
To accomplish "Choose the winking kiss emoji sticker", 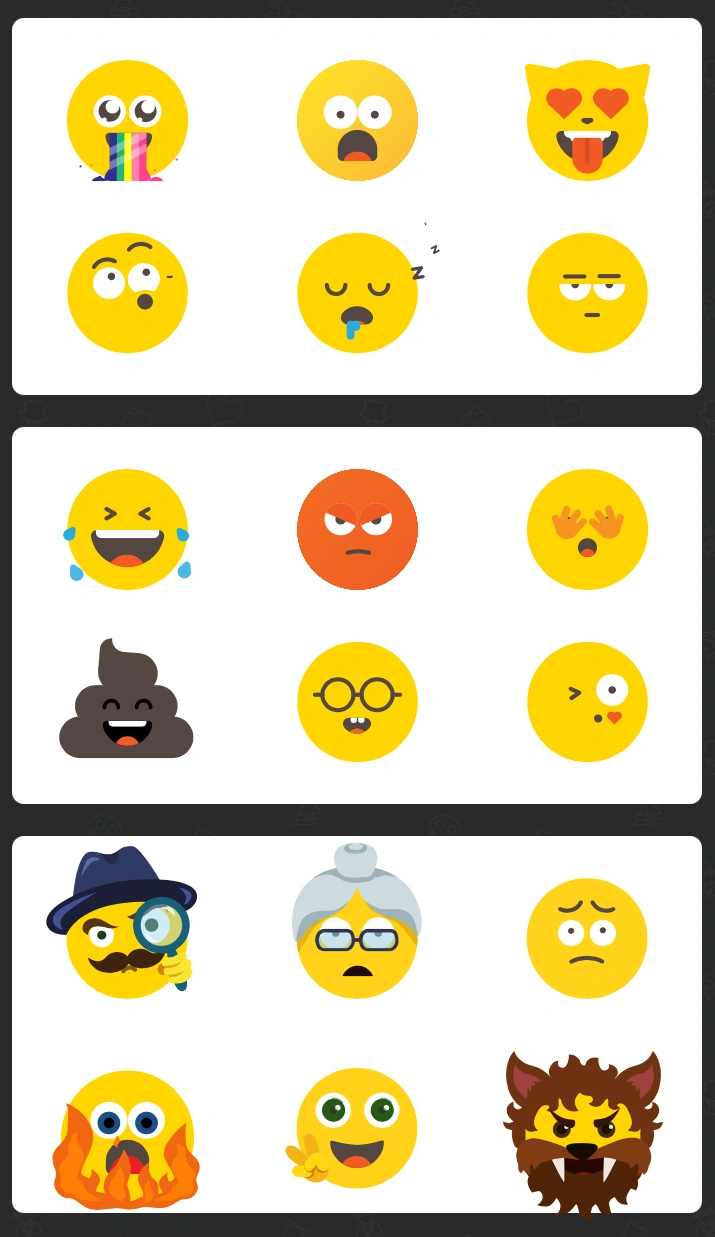I will click(587, 702).
